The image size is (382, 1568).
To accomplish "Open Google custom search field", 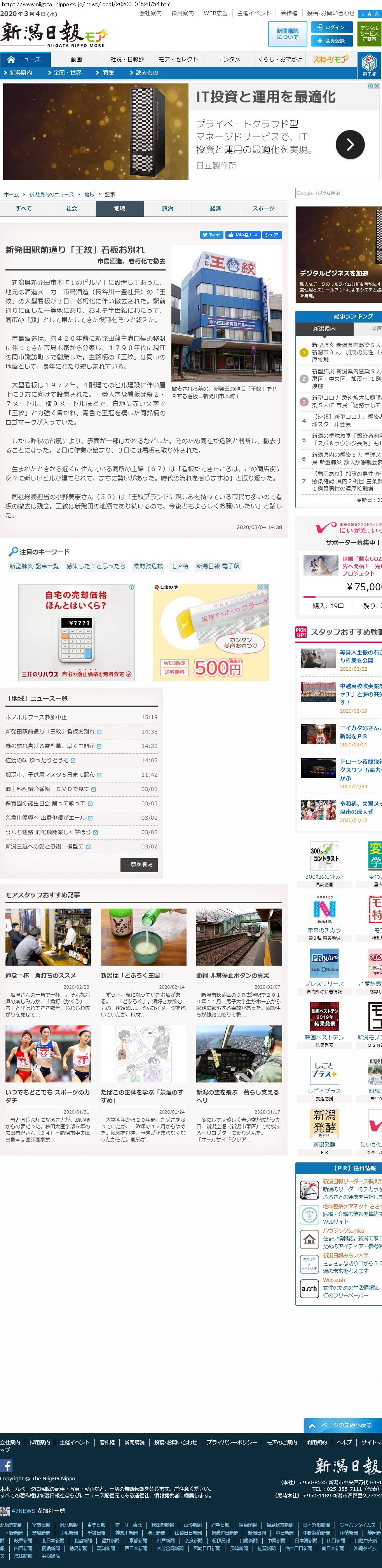I will [338, 193].
